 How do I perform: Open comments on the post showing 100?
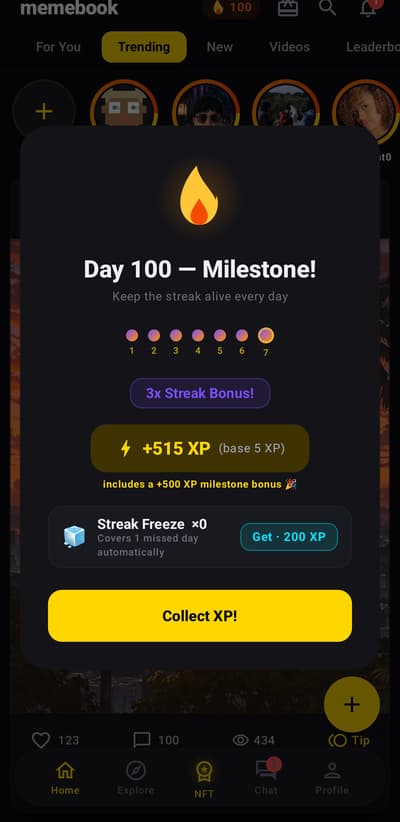(x=156, y=740)
